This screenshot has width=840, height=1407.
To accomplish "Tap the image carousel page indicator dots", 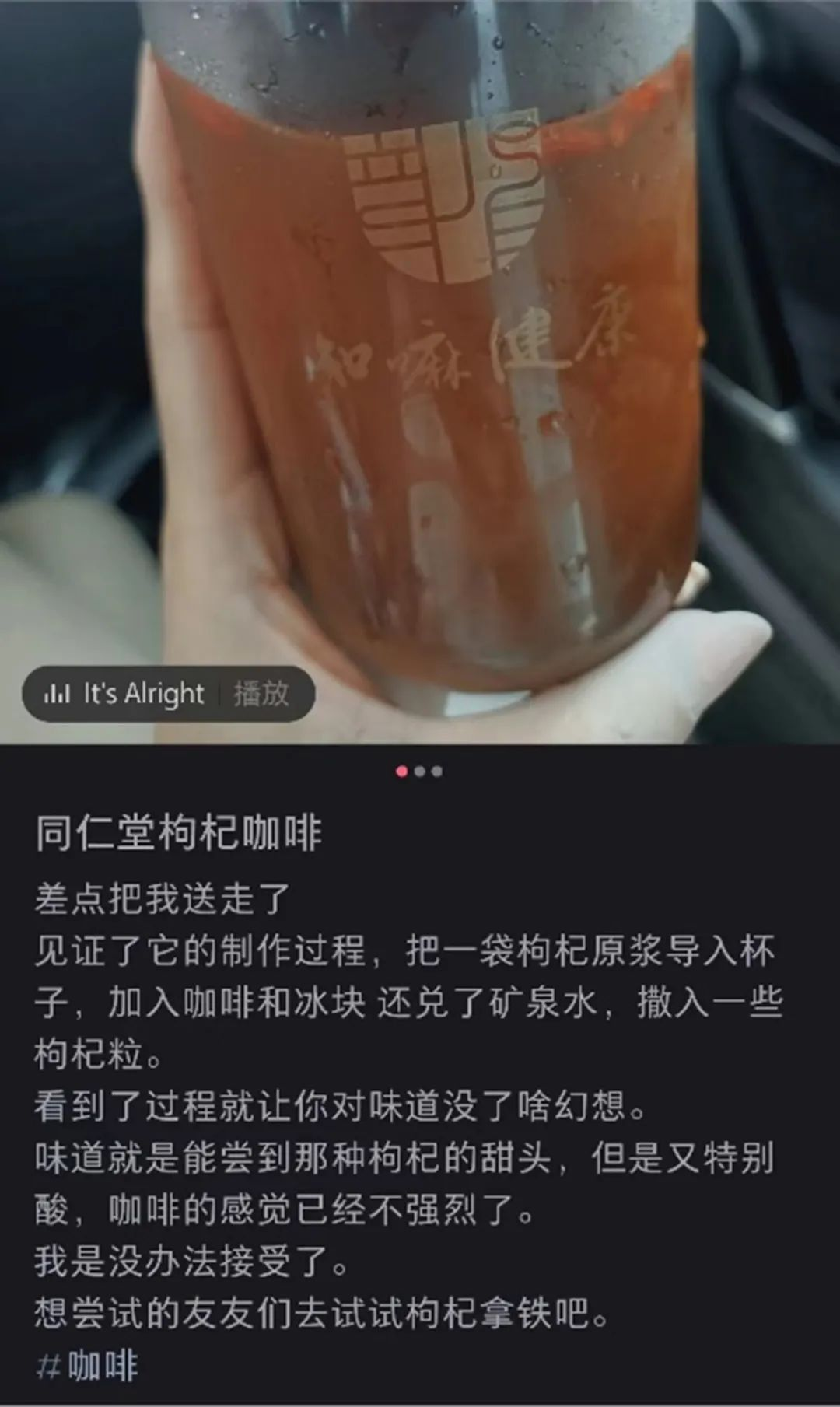I will coord(419,772).
